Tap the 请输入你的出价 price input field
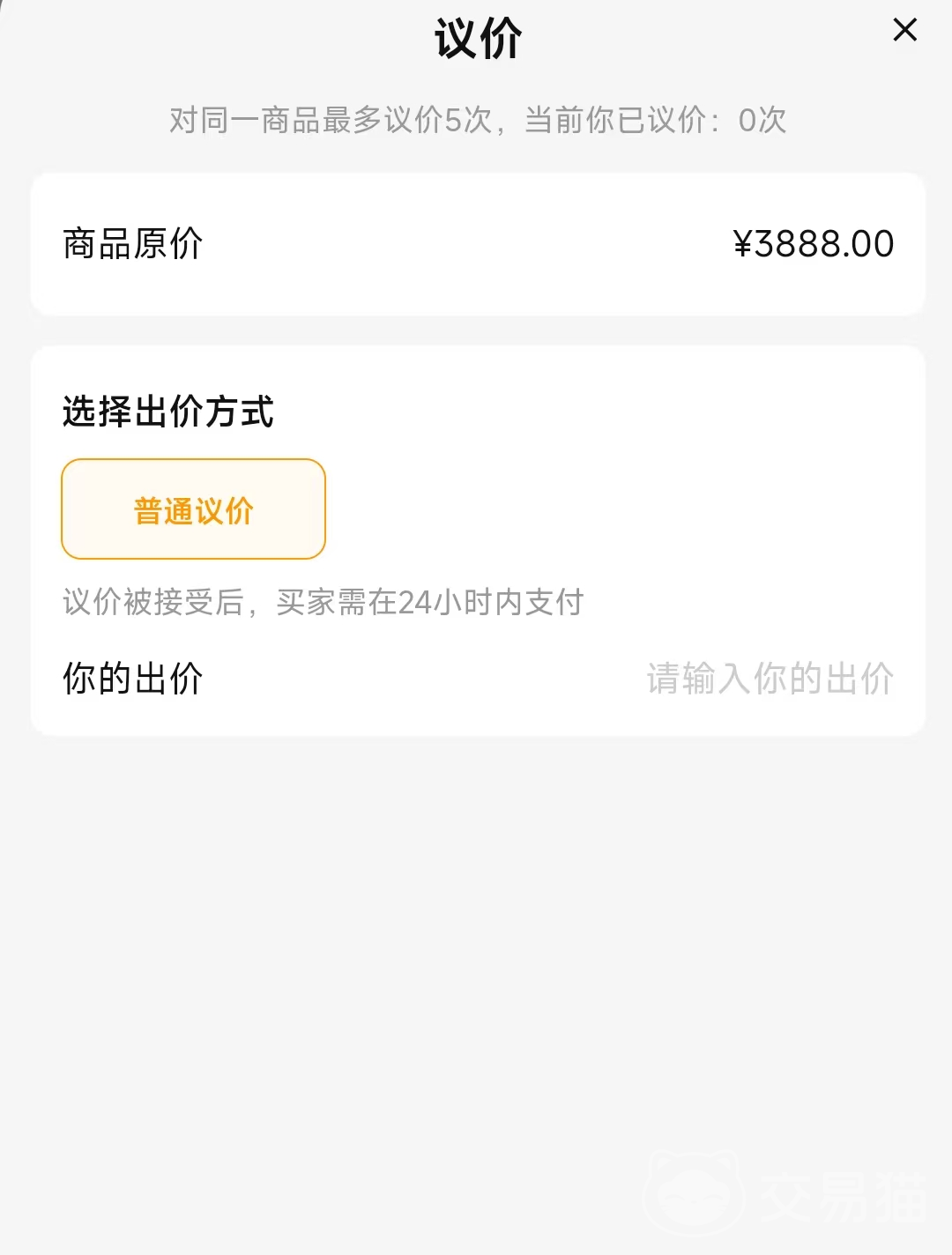Image resolution: width=952 pixels, height=1255 pixels. [x=769, y=679]
